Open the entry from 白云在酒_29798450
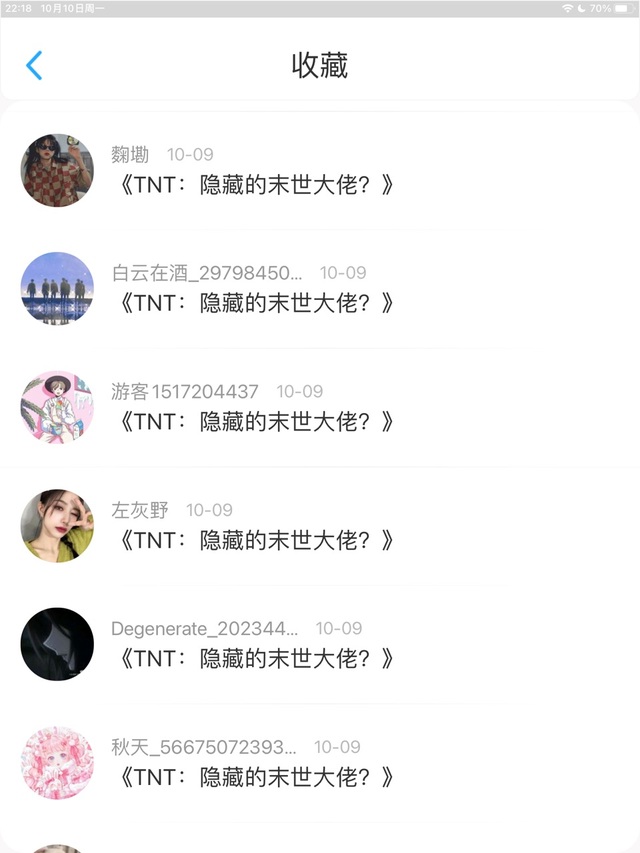Image resolution: width=640 pixels, height=853 pixels. pos(255,302)
